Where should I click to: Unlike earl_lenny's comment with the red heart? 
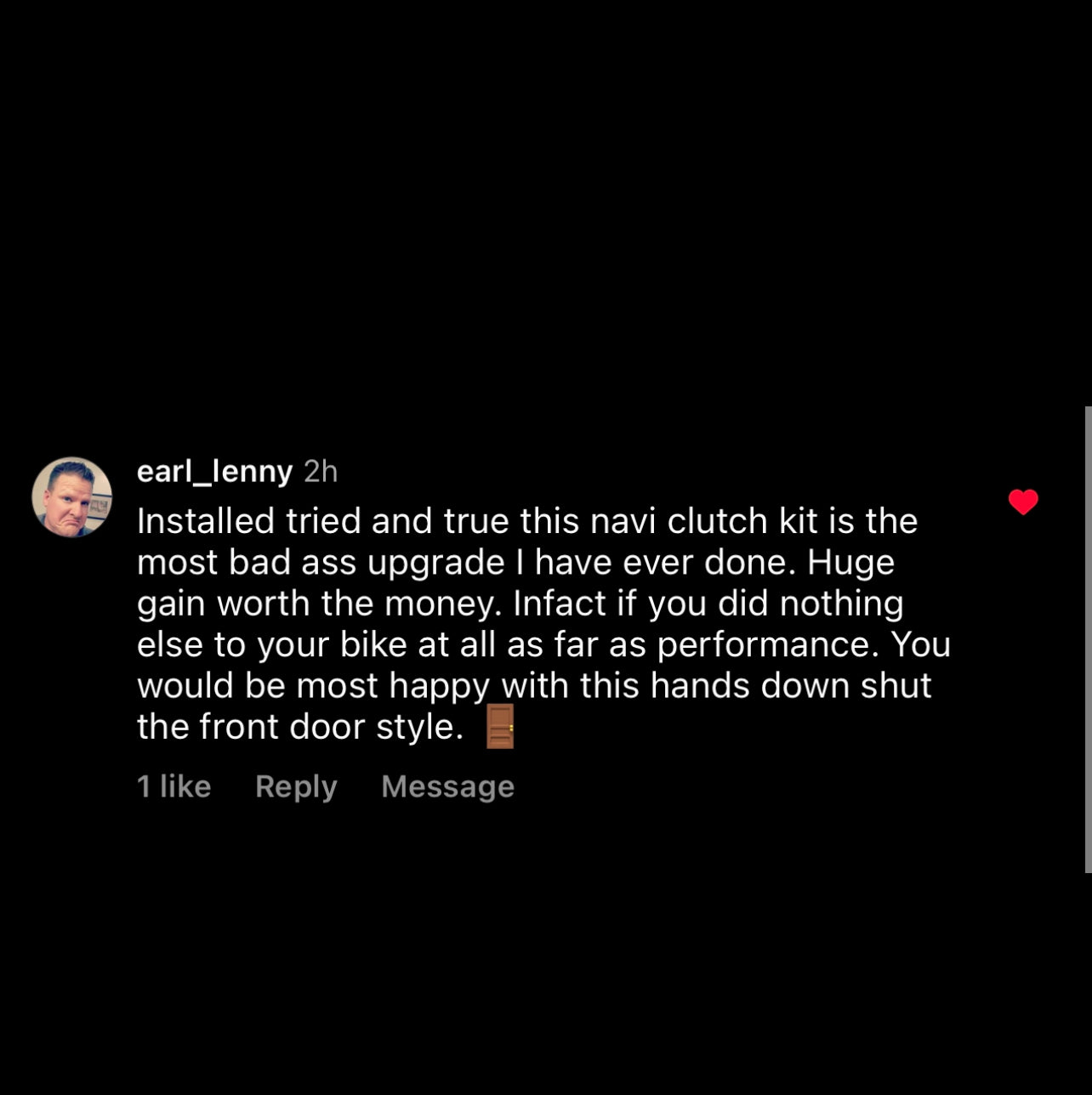[x=1023, y=502]
